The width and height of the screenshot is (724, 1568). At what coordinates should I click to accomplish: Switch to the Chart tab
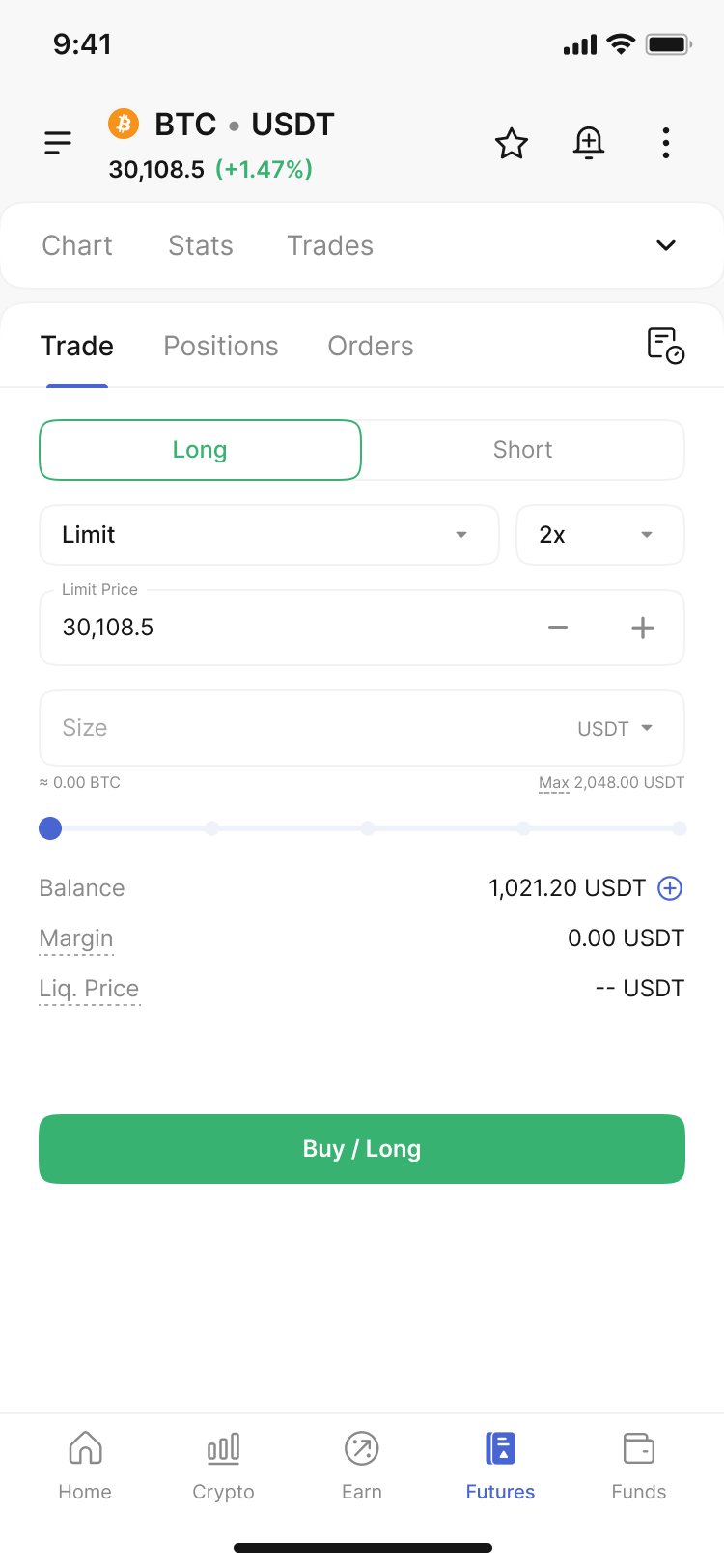coord(77,245)
